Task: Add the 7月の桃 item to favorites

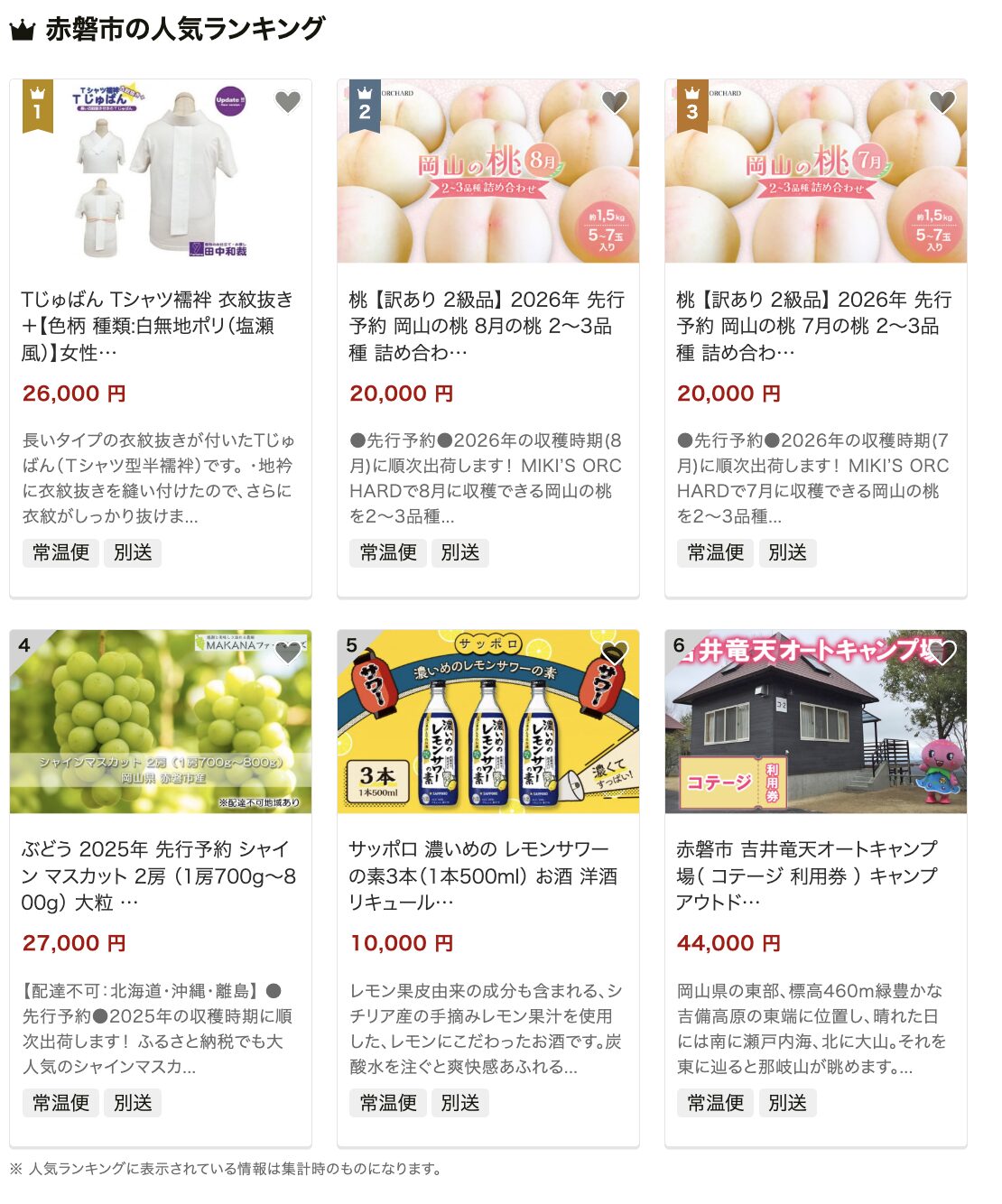Action: 942,102
